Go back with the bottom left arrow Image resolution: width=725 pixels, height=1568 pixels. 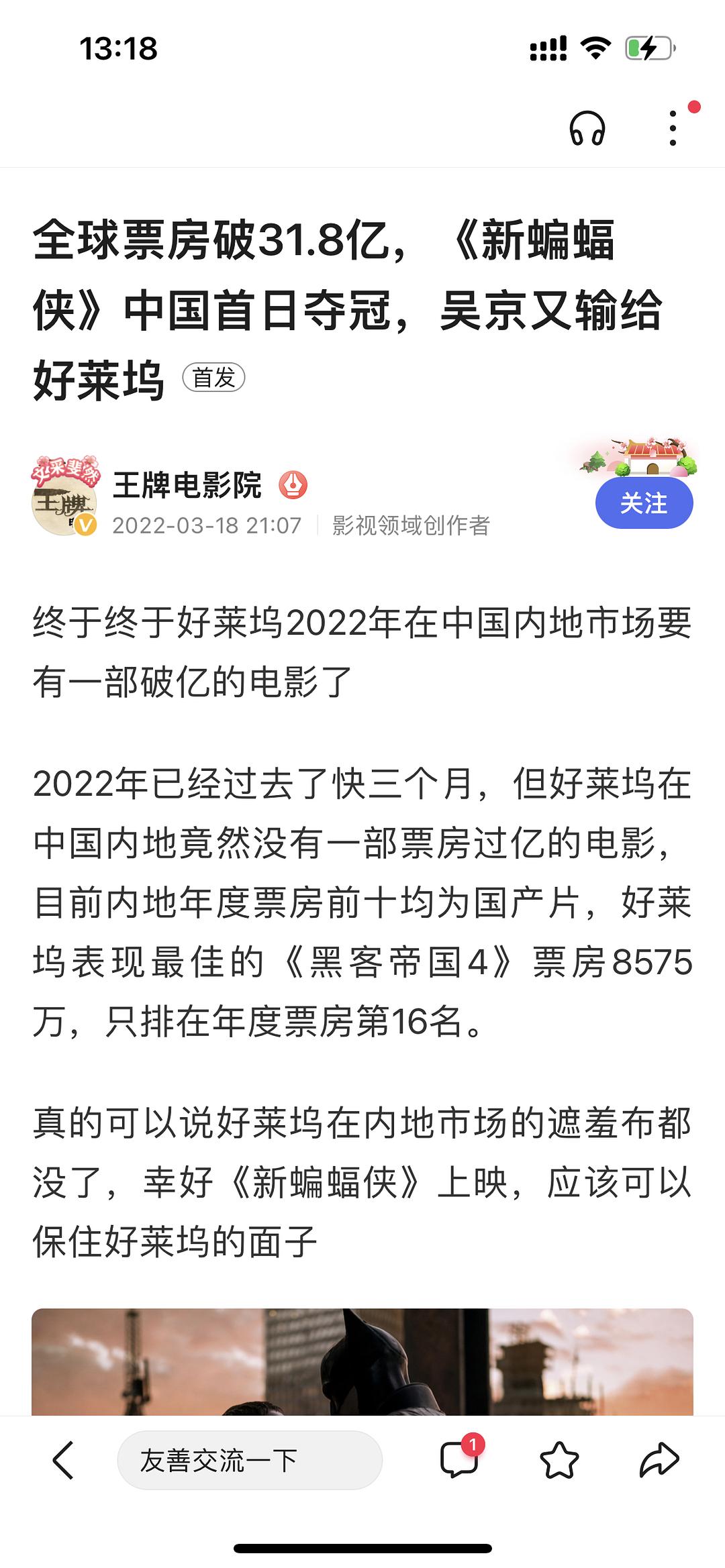[63, 1460]
